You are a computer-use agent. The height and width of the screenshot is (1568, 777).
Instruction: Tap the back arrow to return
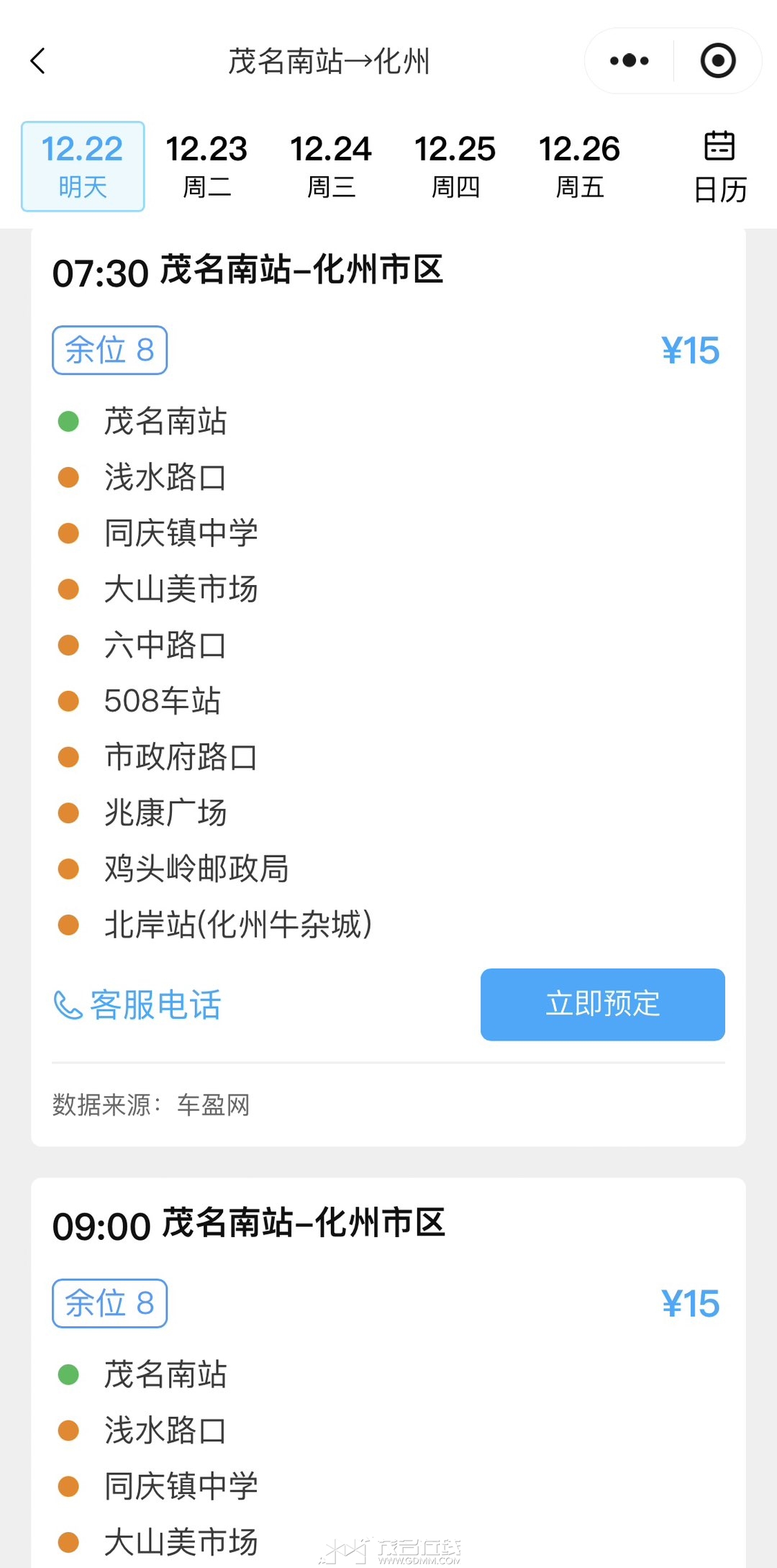point(37,60)
